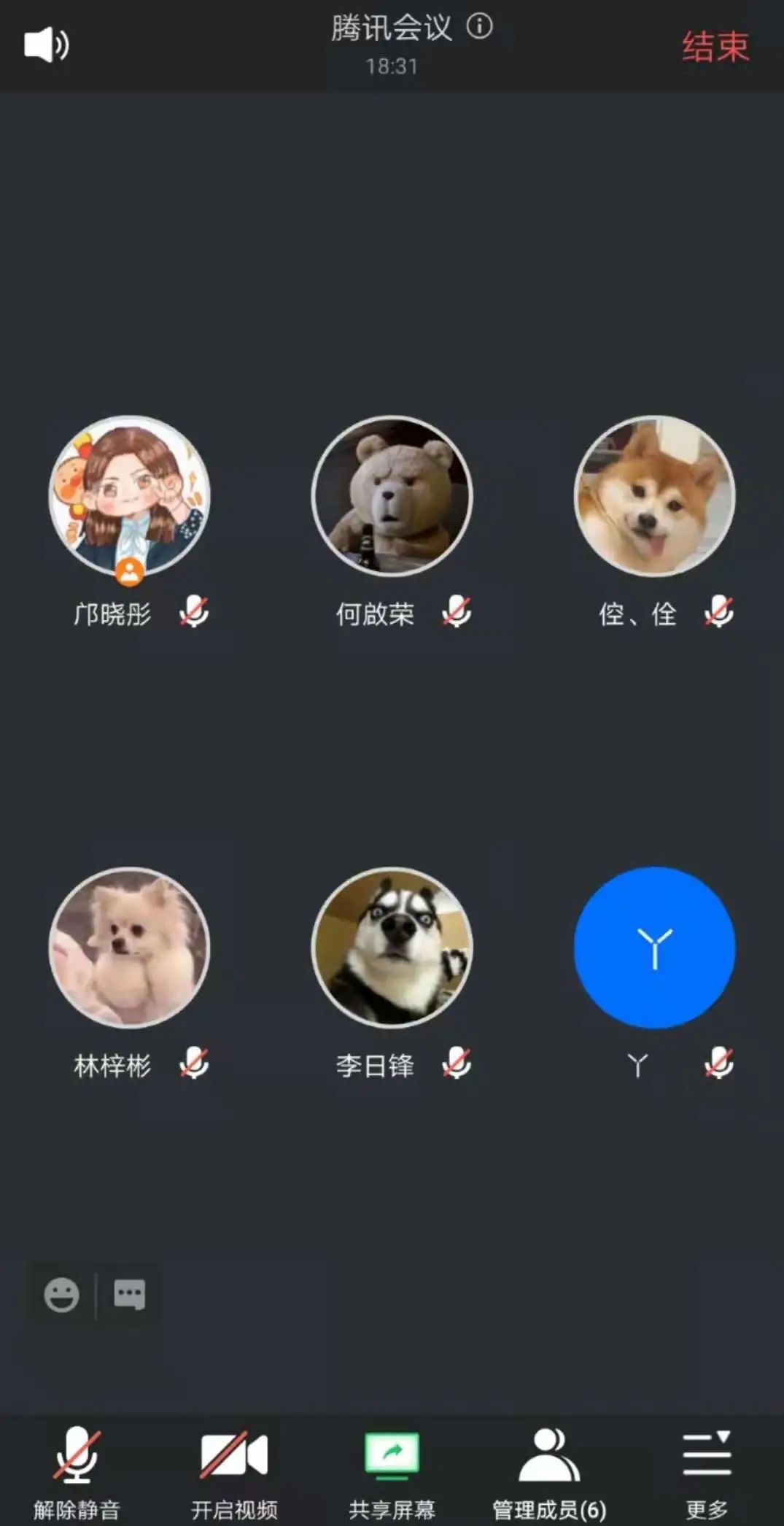The height and width of the screenshot is (1526, 784).
Task: Select participant 林梓彬's avatar
Action: [130, 948]
